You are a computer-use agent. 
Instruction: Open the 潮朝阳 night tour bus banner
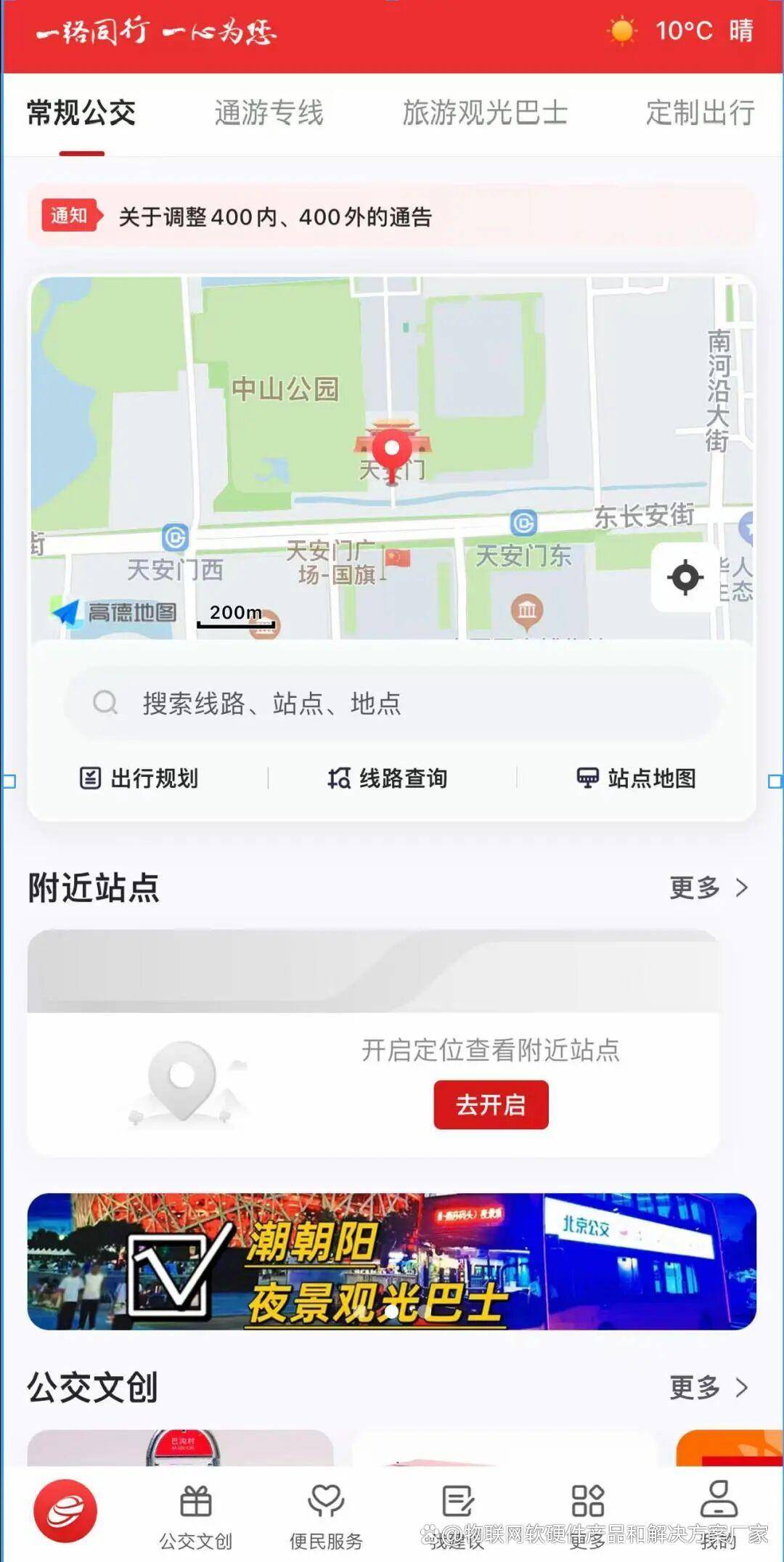pyautogui.click(x=392, y=1261)
